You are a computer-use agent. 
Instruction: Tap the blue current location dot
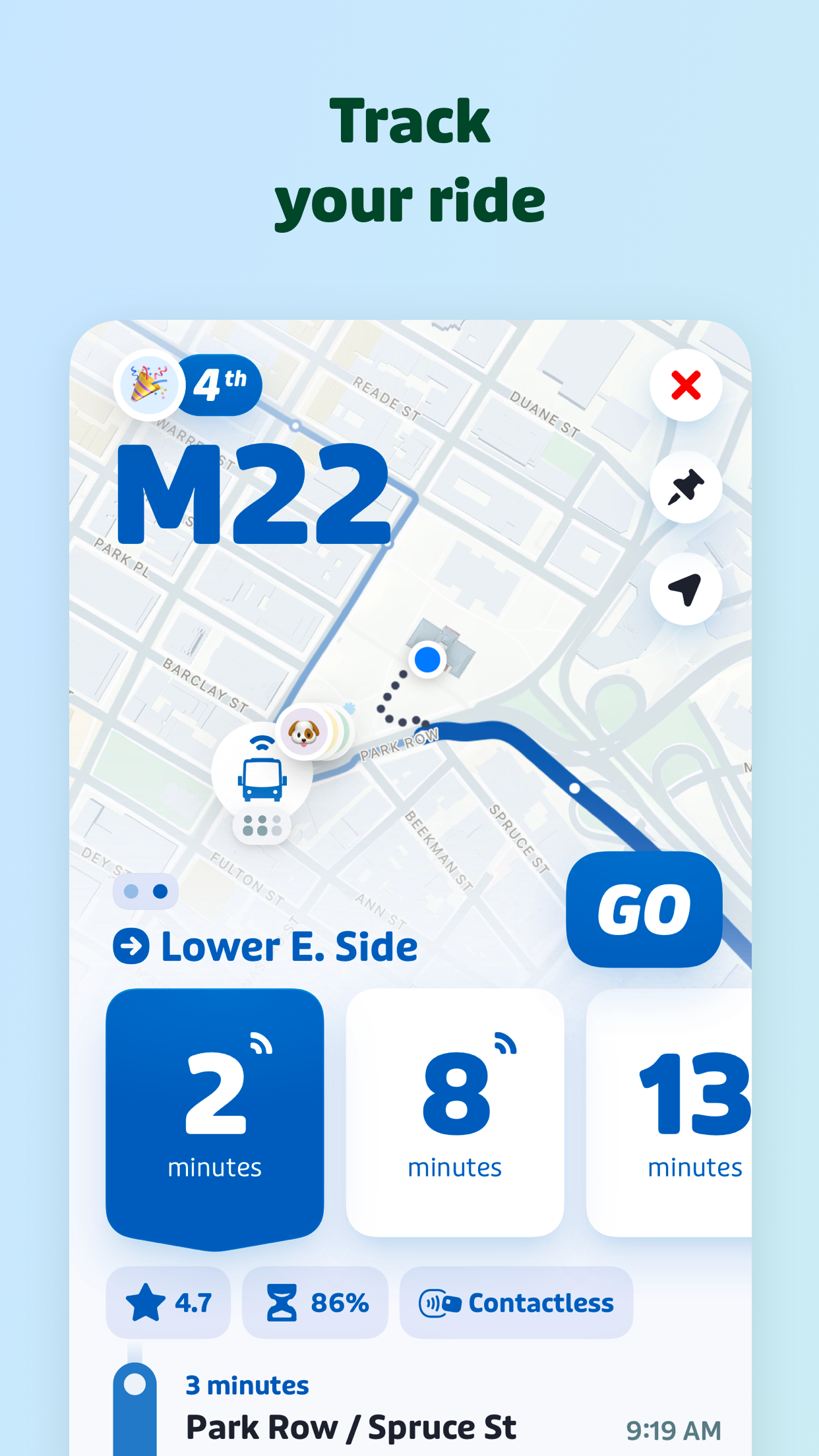(x=427, y=658)
